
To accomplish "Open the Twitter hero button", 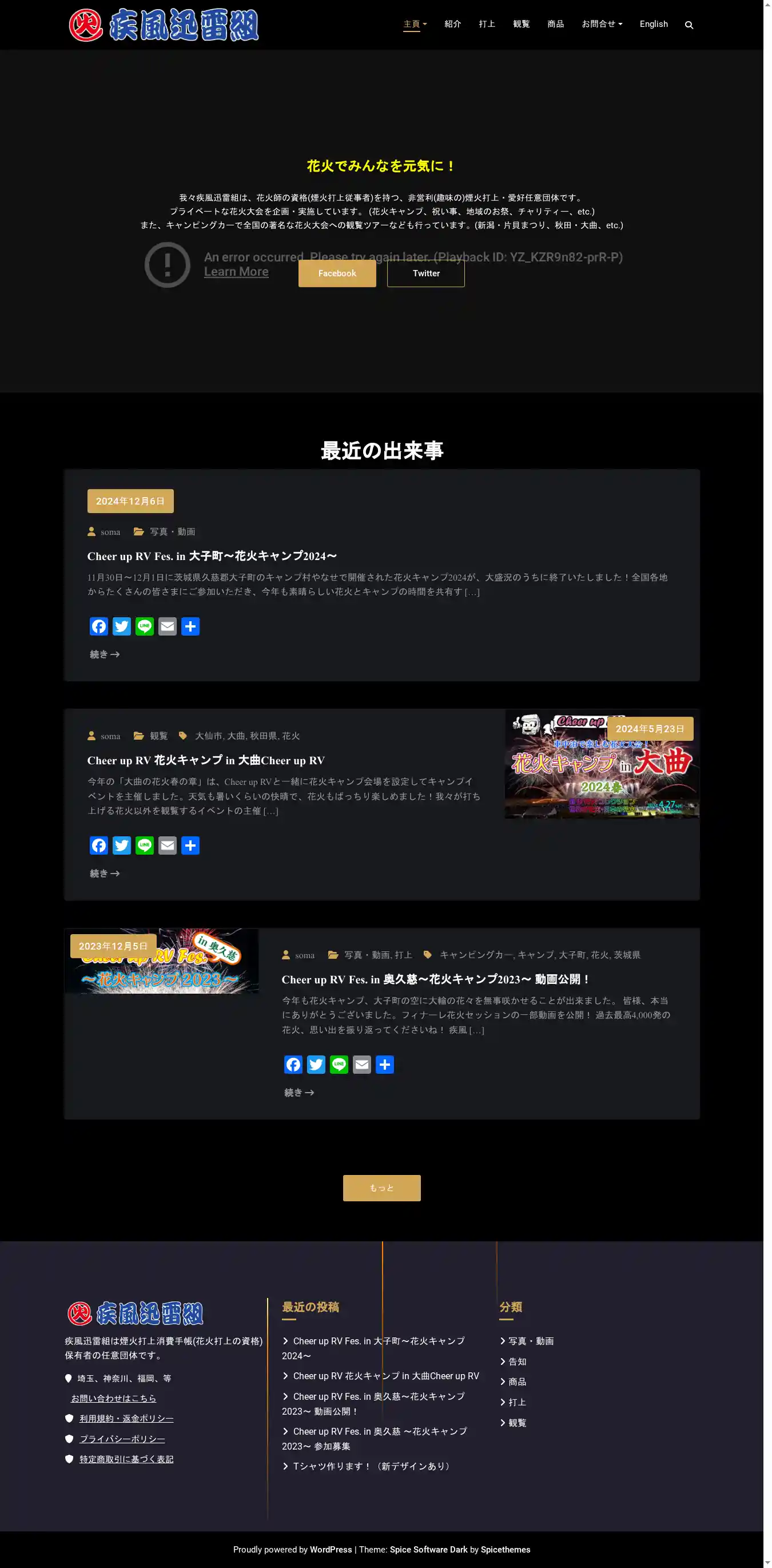I will pos(426,273).
